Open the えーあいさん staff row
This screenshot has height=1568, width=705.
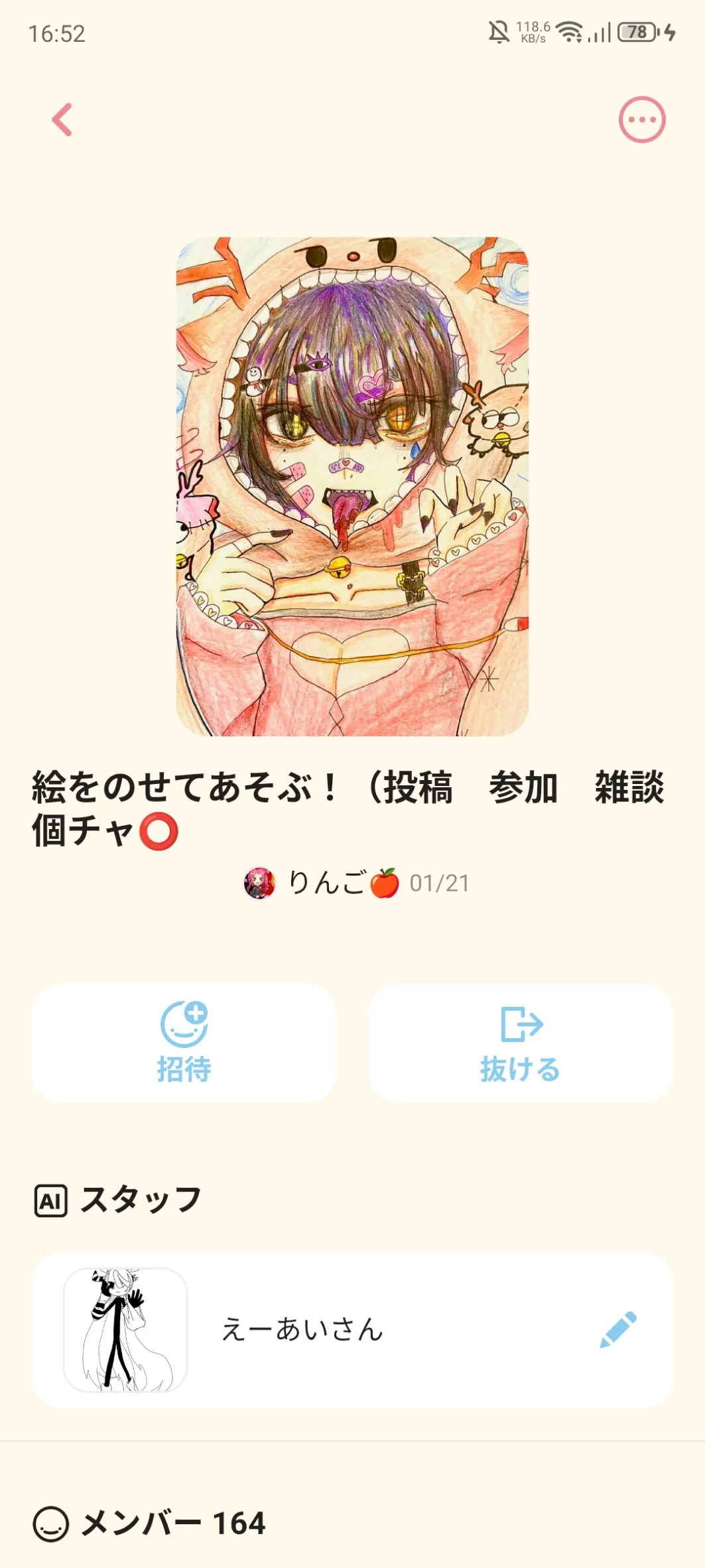352,1330
